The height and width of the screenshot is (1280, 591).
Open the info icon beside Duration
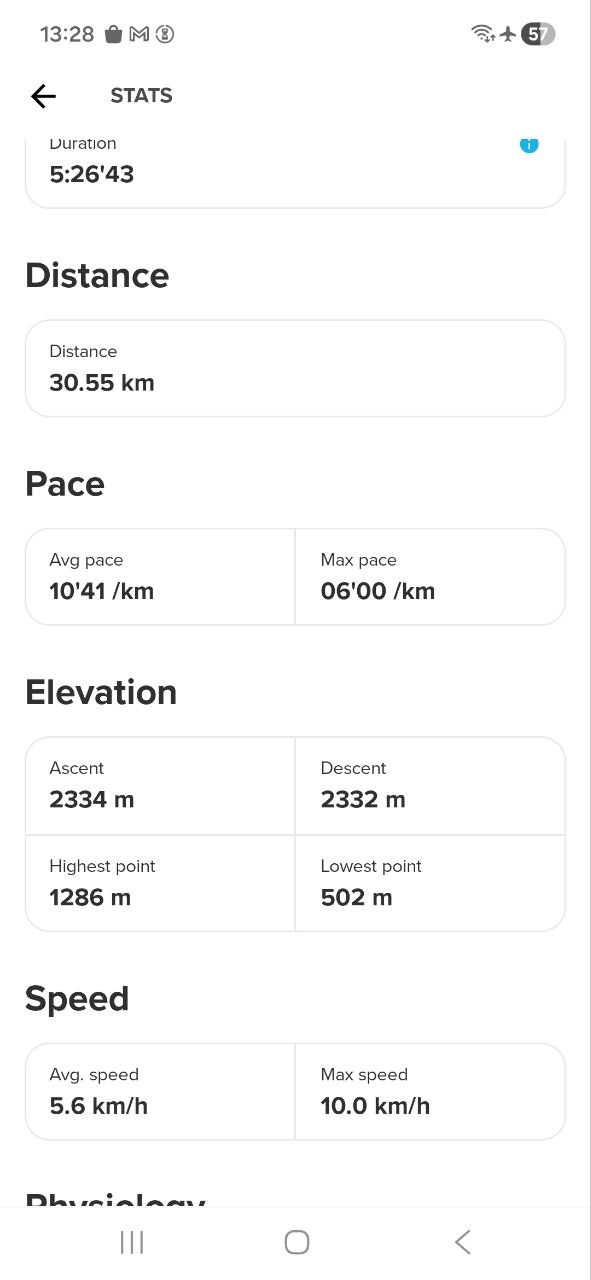click(x=529, y=145)
